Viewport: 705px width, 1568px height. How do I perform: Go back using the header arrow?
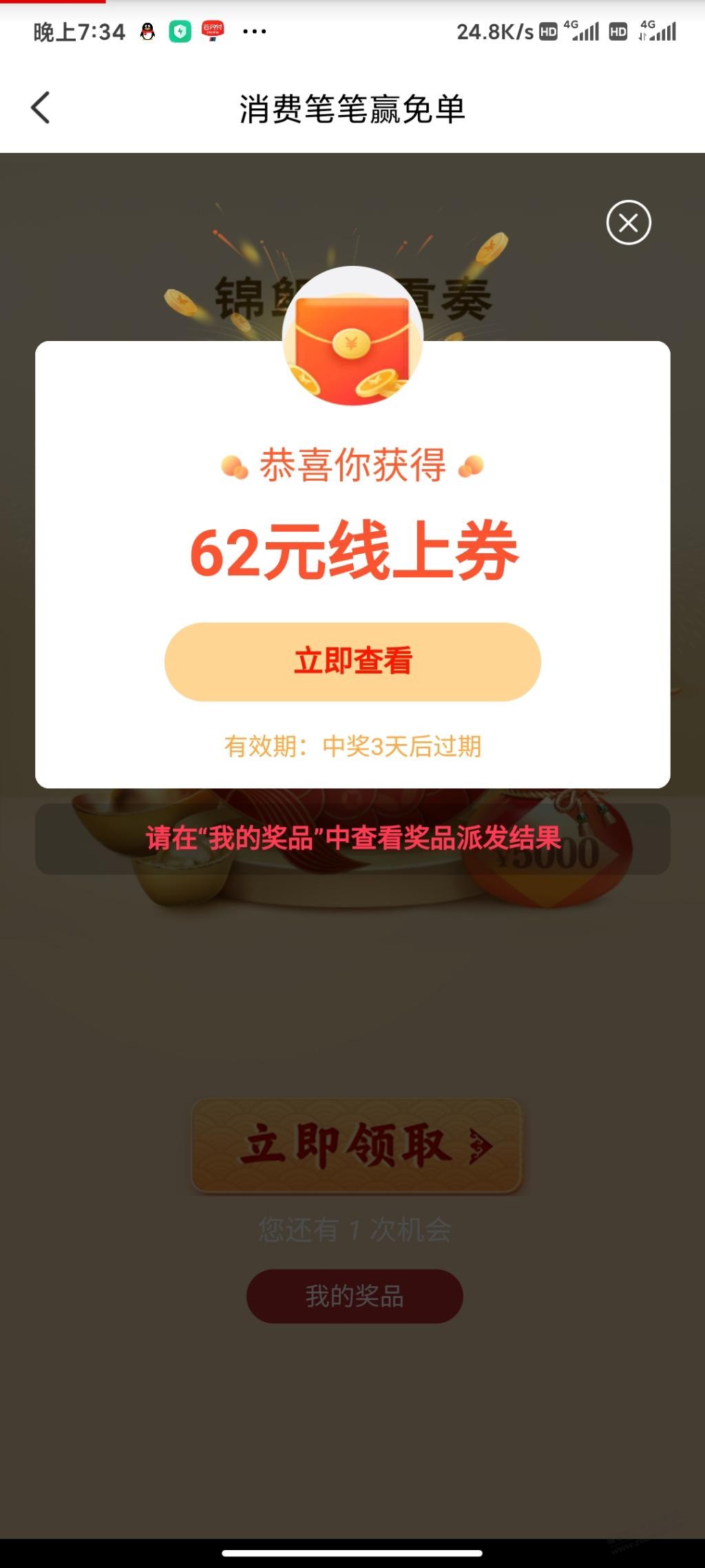point(41,108)
